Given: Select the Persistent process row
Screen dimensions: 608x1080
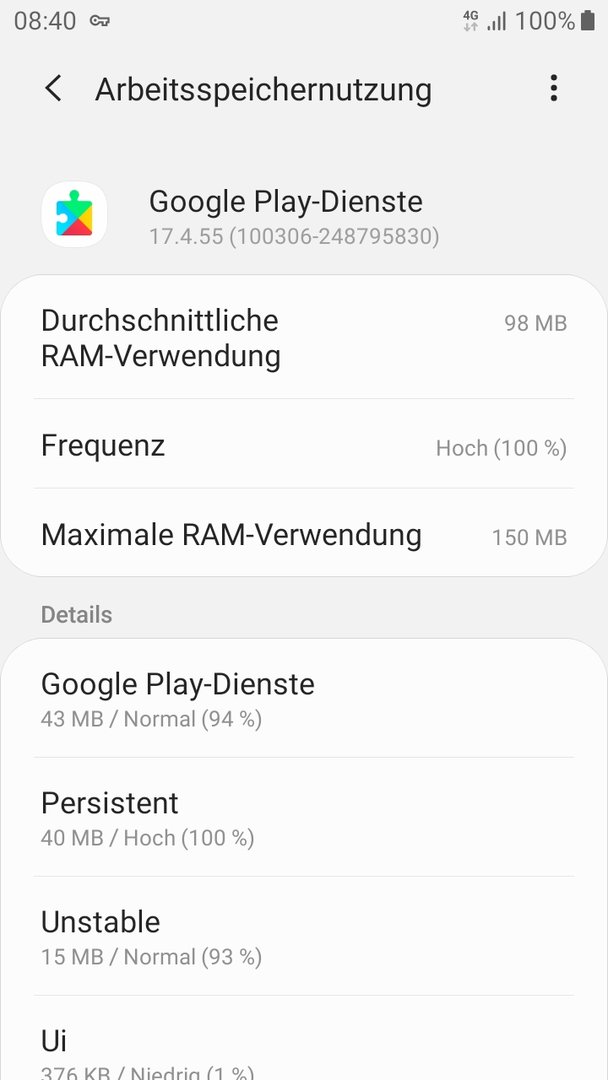Looking at the screenshot, I should [x=304, y=818].
